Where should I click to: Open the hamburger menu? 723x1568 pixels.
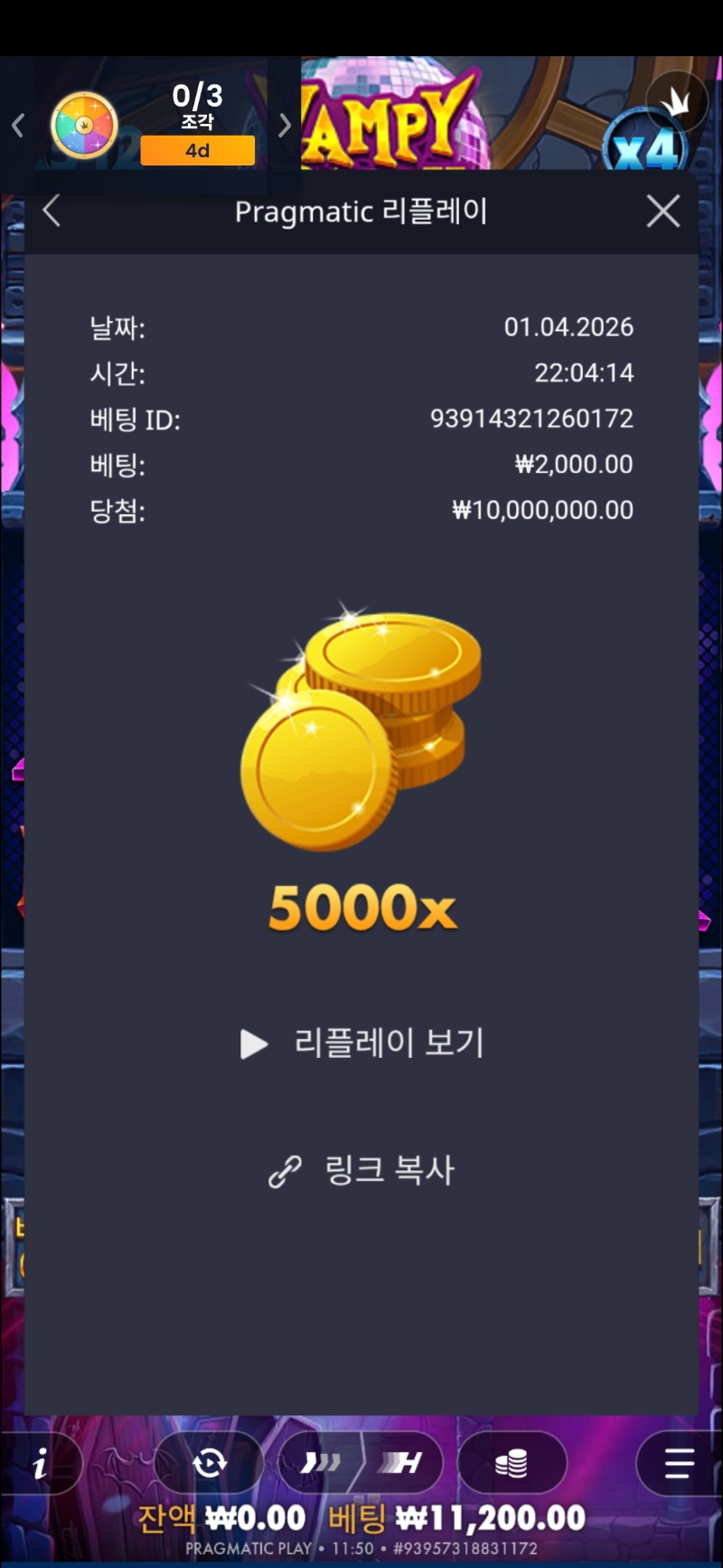coord(678,1463)
